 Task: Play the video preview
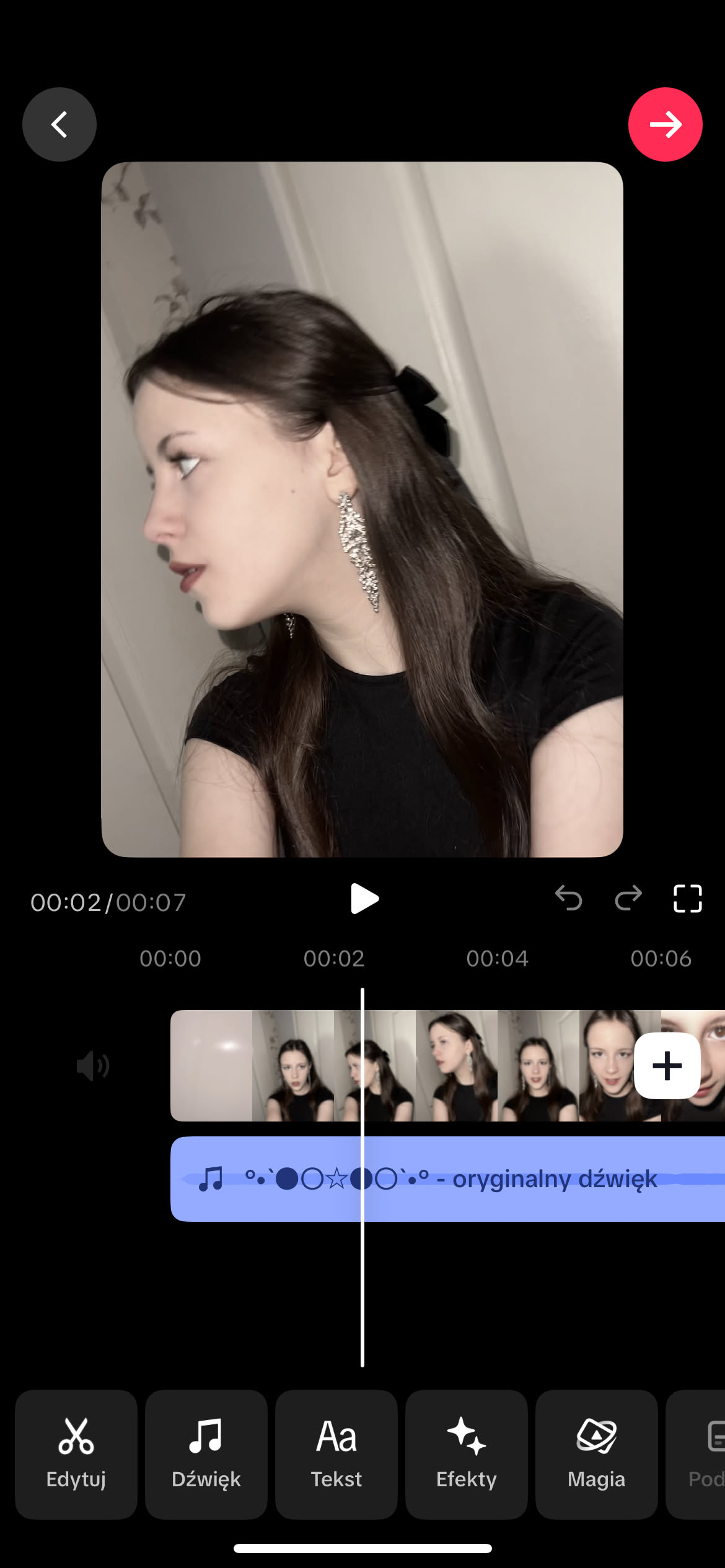coord(364,899)
